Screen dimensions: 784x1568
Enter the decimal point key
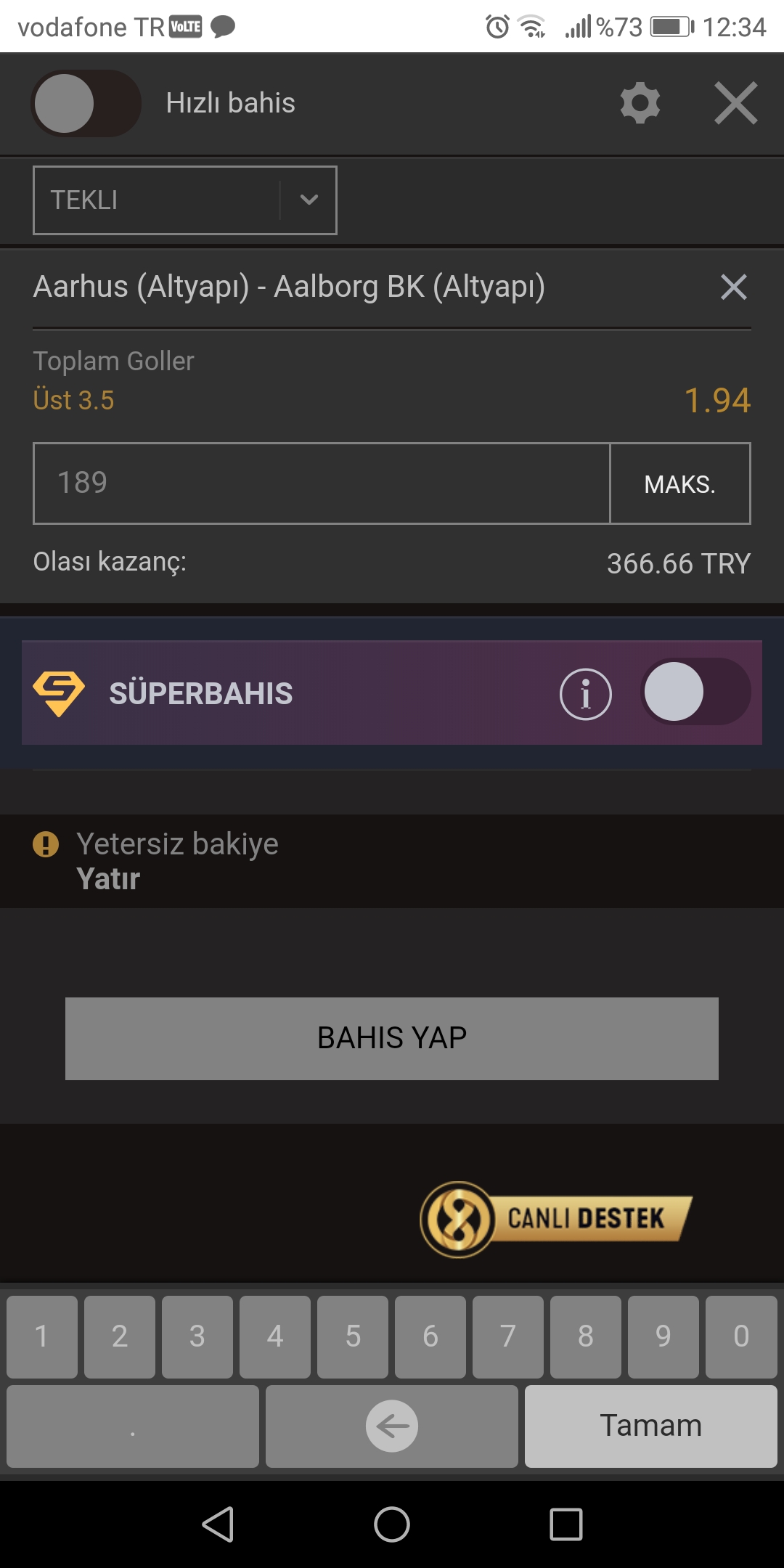click(133, 1426)
